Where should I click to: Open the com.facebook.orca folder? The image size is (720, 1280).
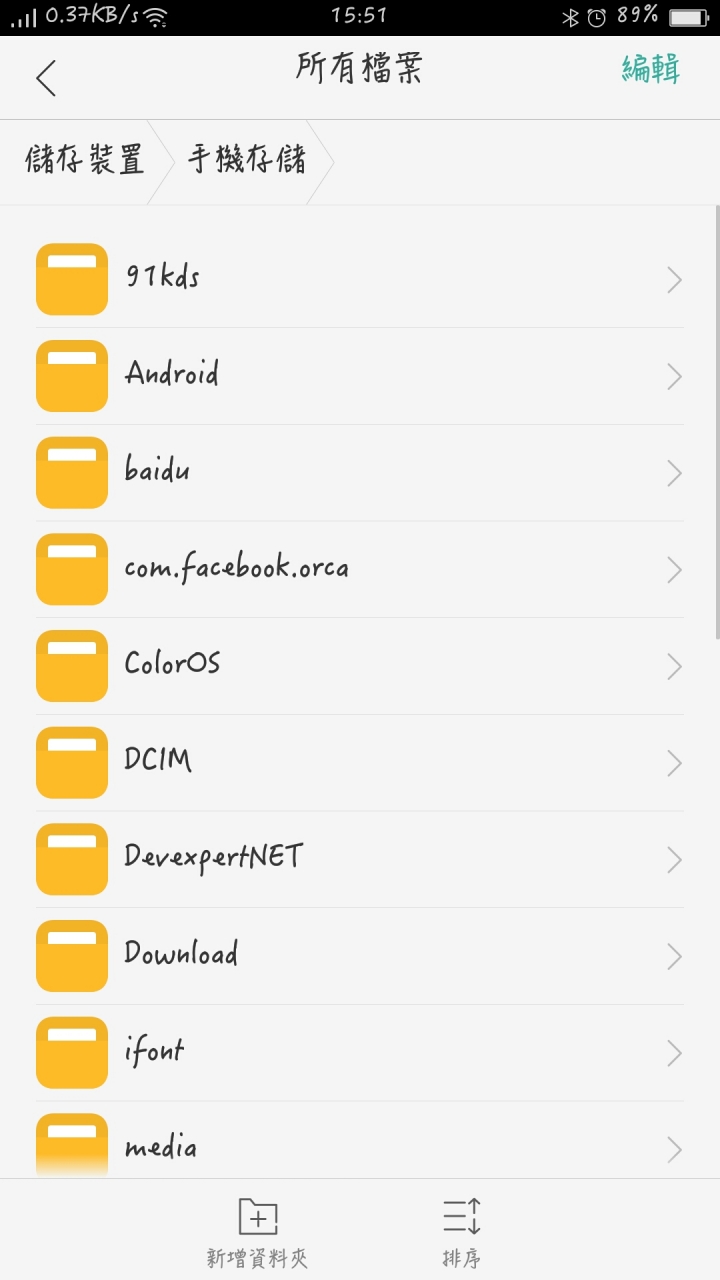pyautogui.click(x=360, y=569)
